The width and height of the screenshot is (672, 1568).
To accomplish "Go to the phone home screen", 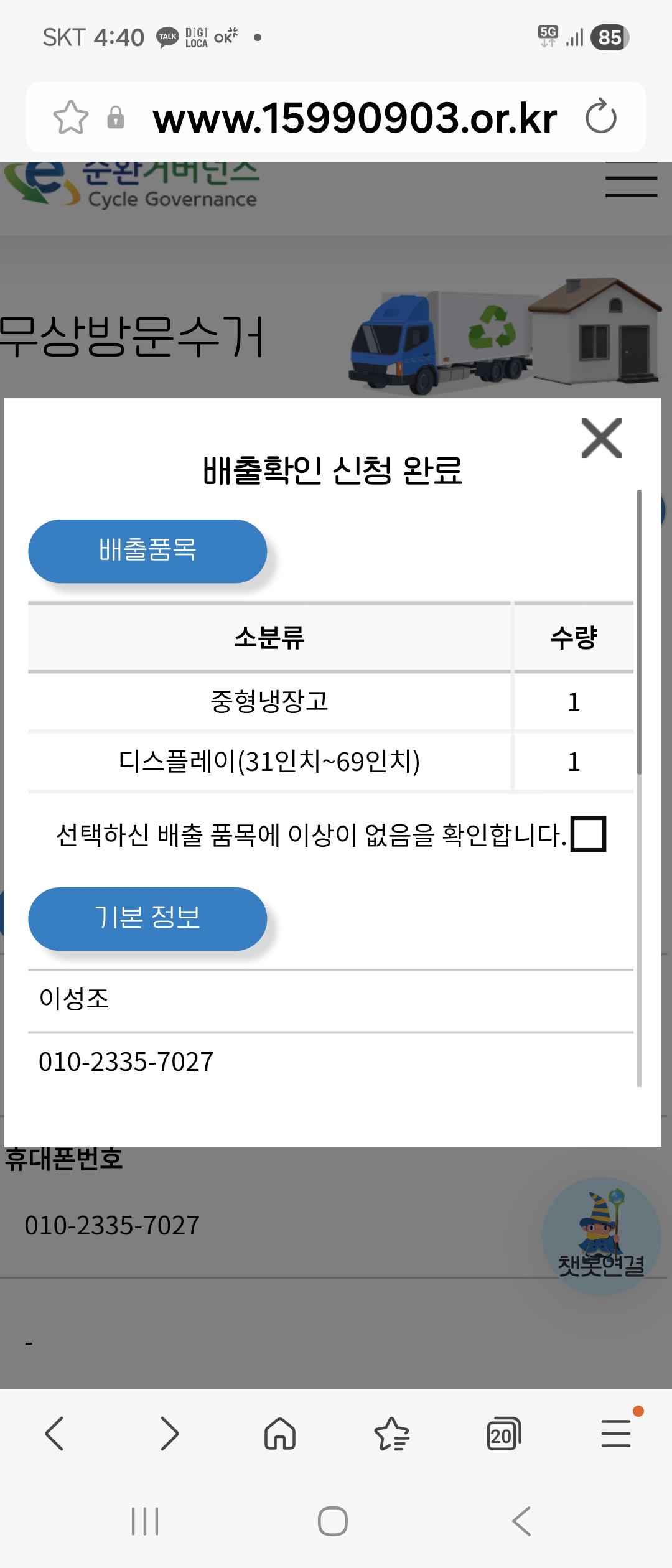I will point(333,1521).
